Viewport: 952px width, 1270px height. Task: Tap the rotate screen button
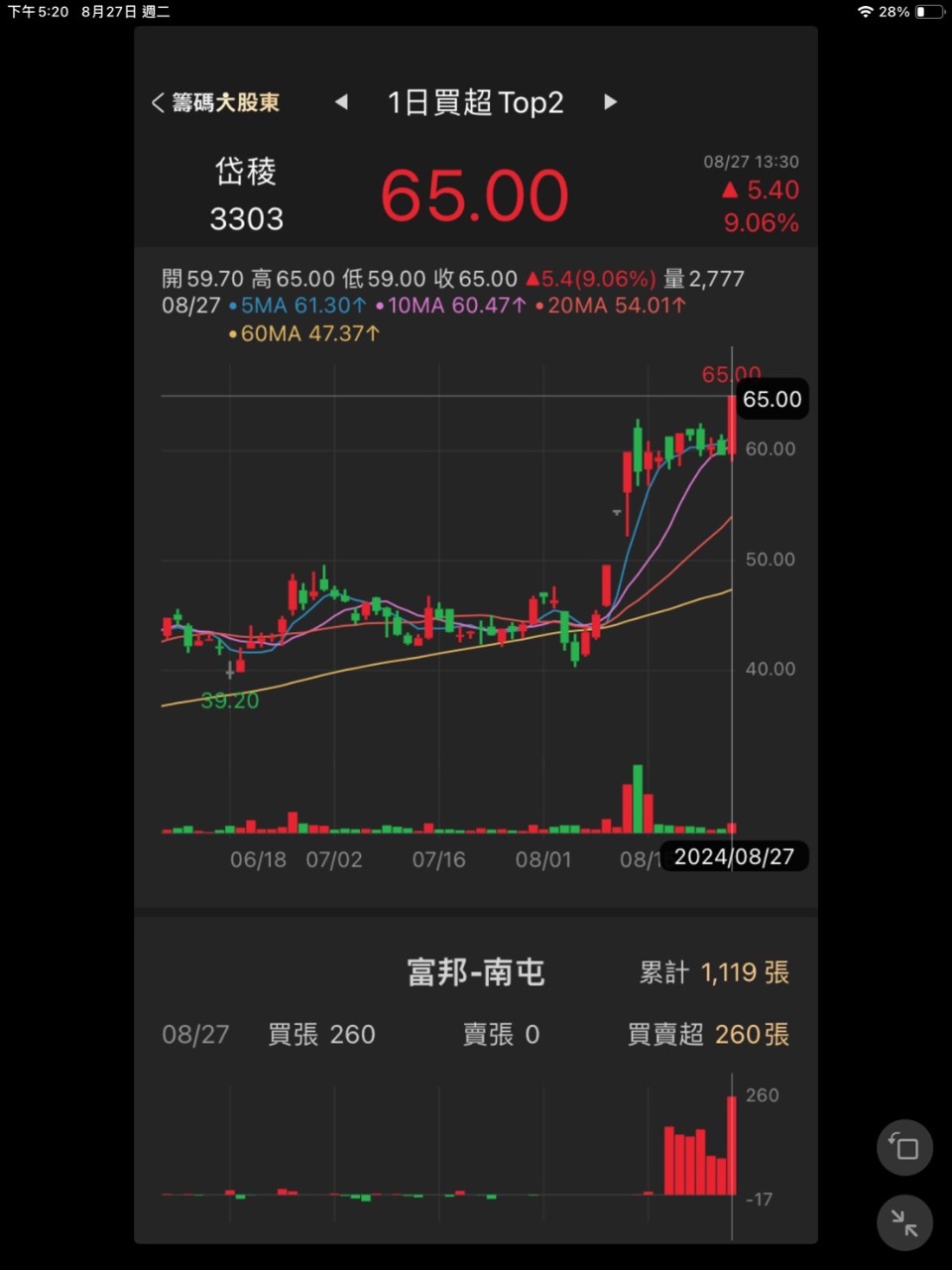[903, 1147]
